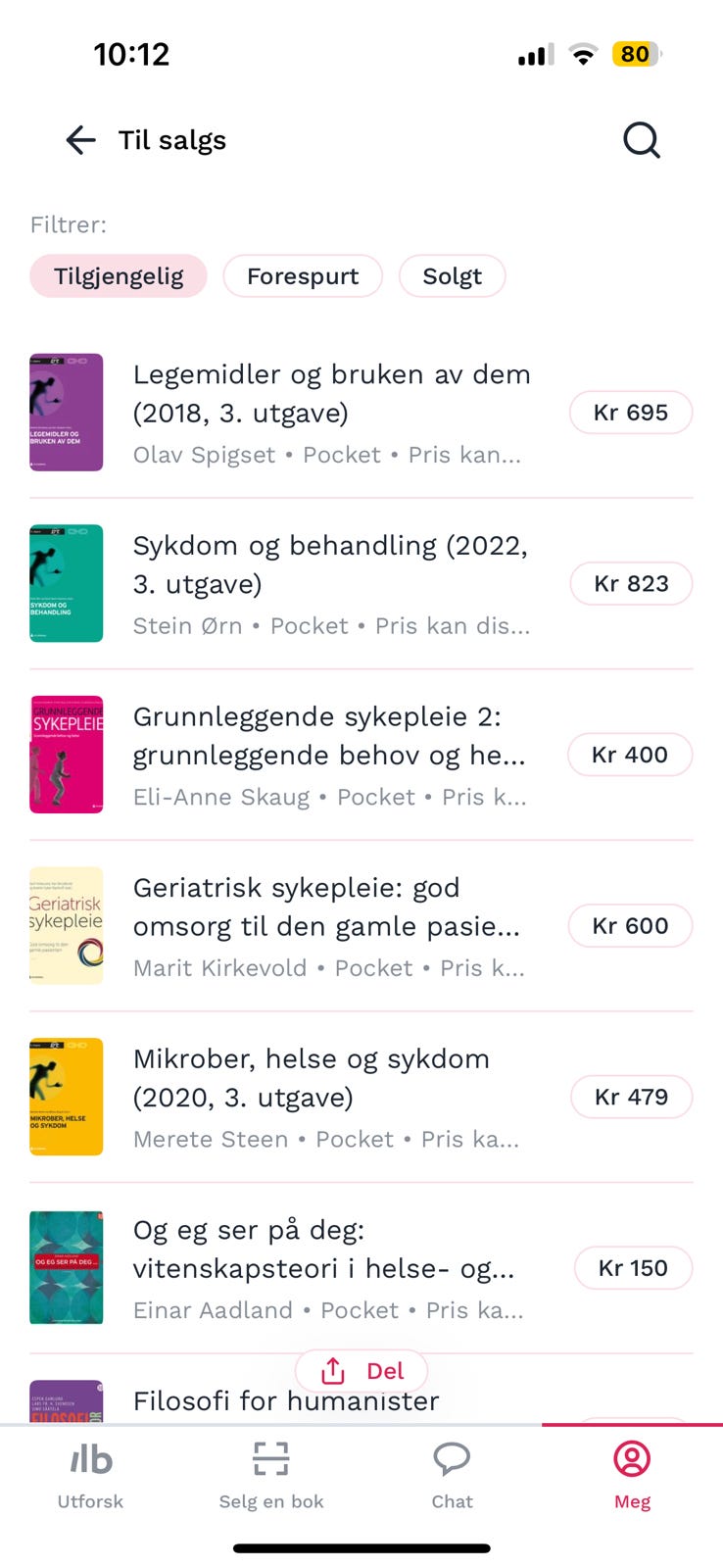Select the Selg en bok scan icon
Viewport: 723px width, 1568px height.
click(271, 1459)
